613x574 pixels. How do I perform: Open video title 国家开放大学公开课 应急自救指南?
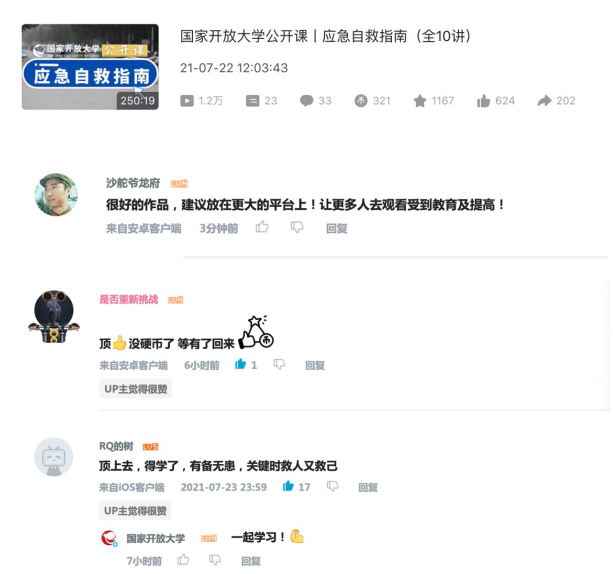[x=325, y=36]
